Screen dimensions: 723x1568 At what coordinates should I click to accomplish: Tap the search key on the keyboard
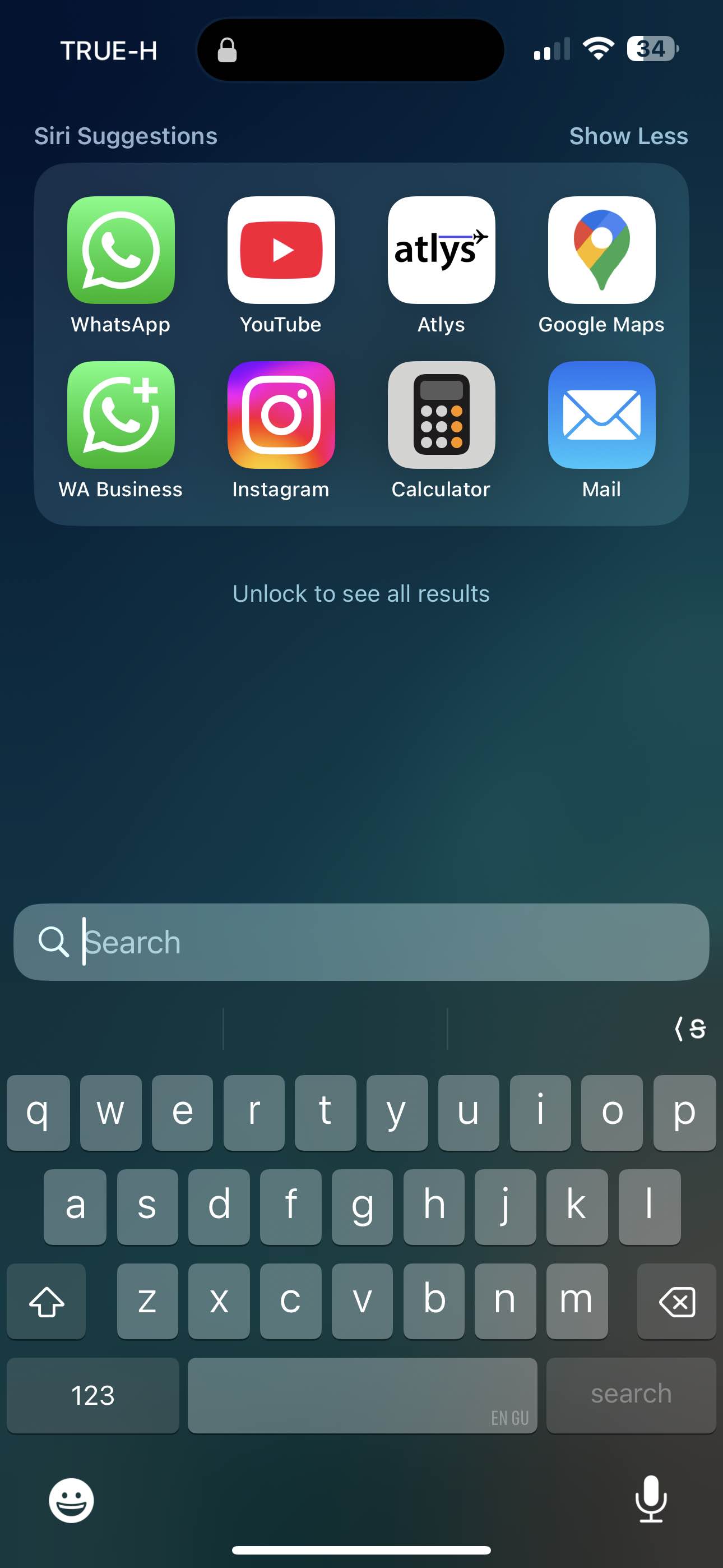(x=631, y=1395)
